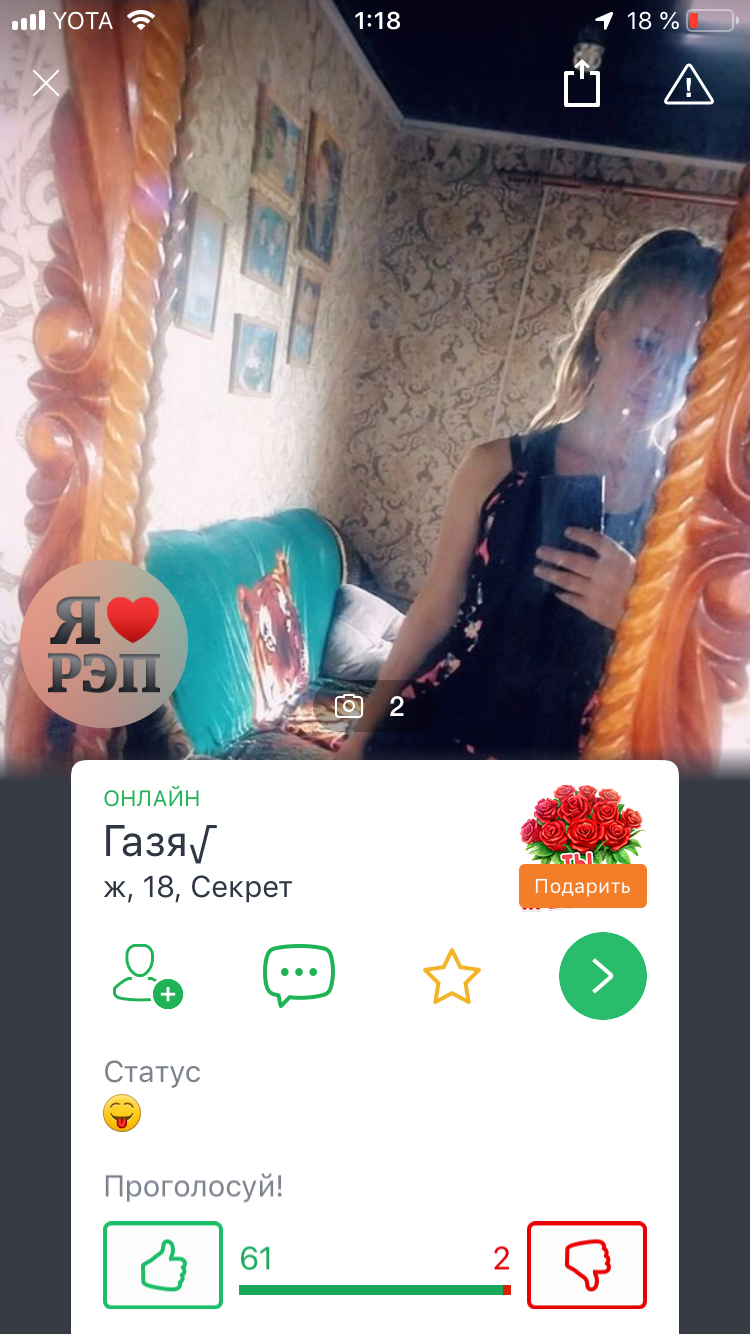Tap the Подарить gift button

tap(582, 886)
